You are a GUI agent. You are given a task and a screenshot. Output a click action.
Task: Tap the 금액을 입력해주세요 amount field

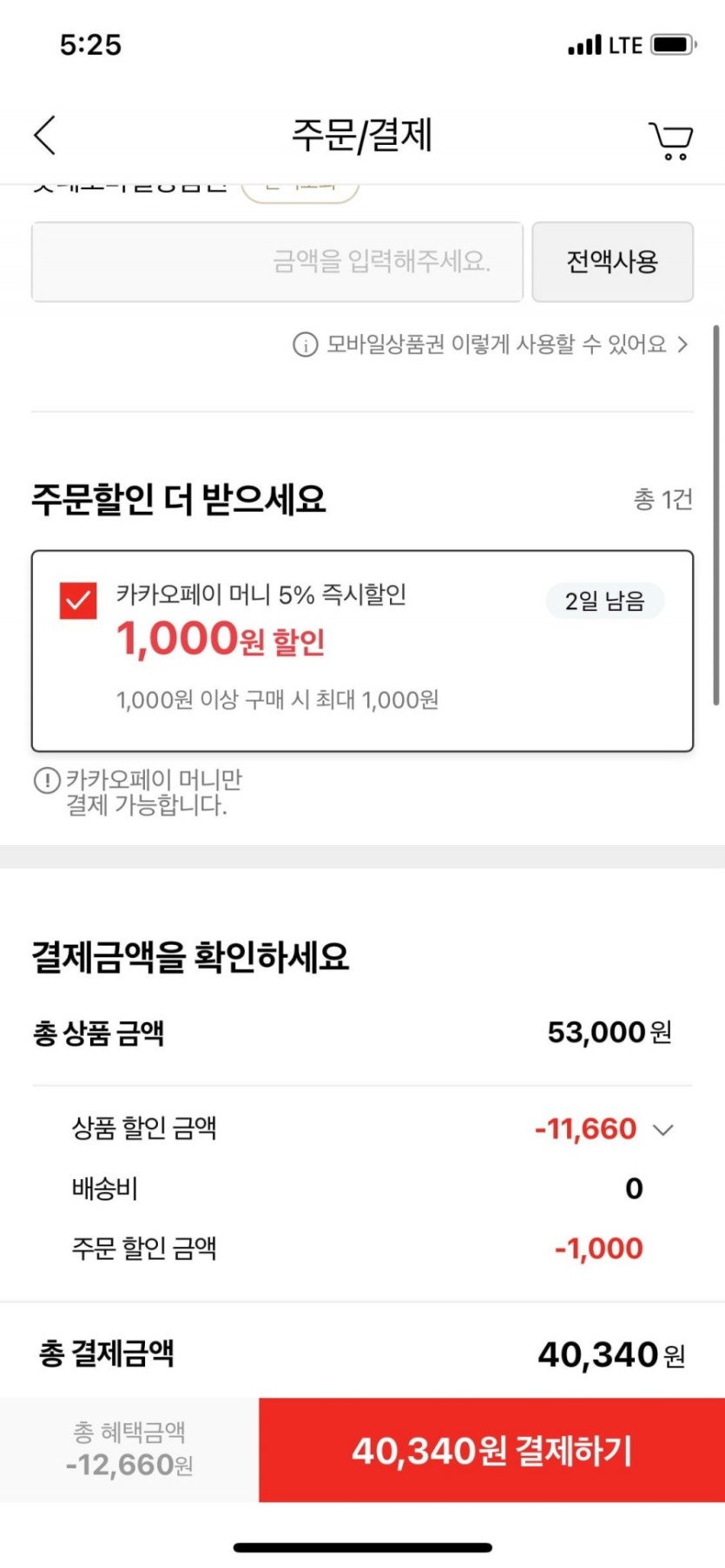click(x=277, y=262)
